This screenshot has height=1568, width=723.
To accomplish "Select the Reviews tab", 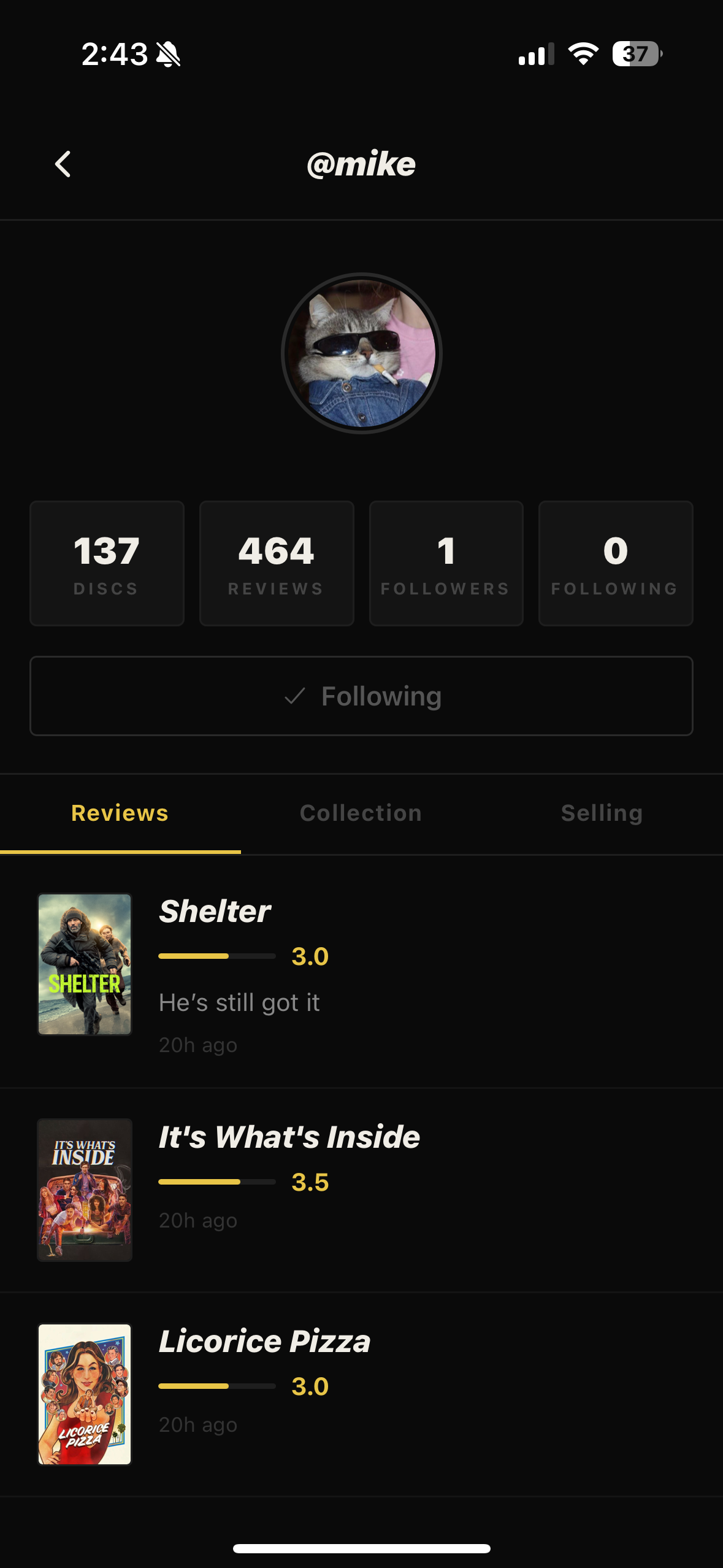I will click(x=120, y=813).
